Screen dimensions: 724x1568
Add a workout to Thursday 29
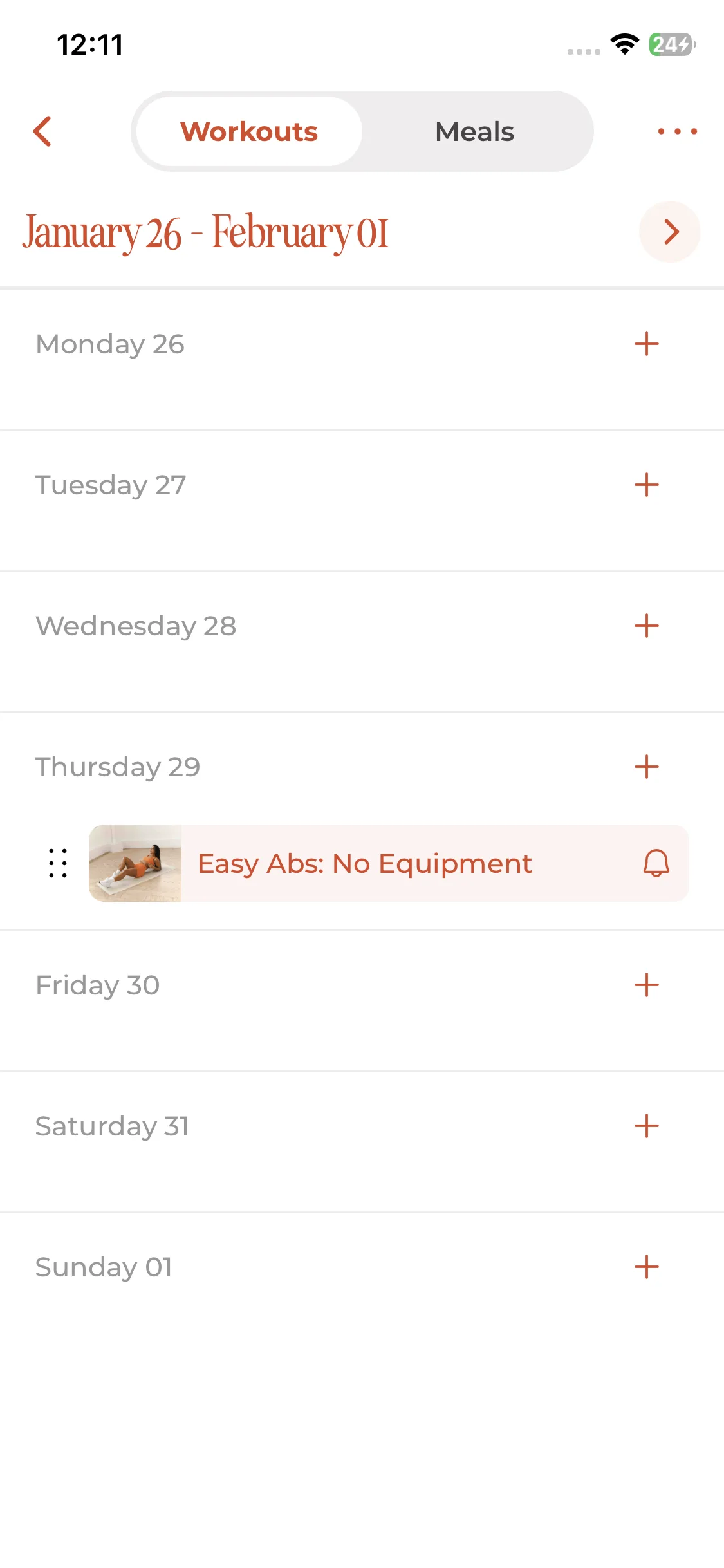coord(646,767)
